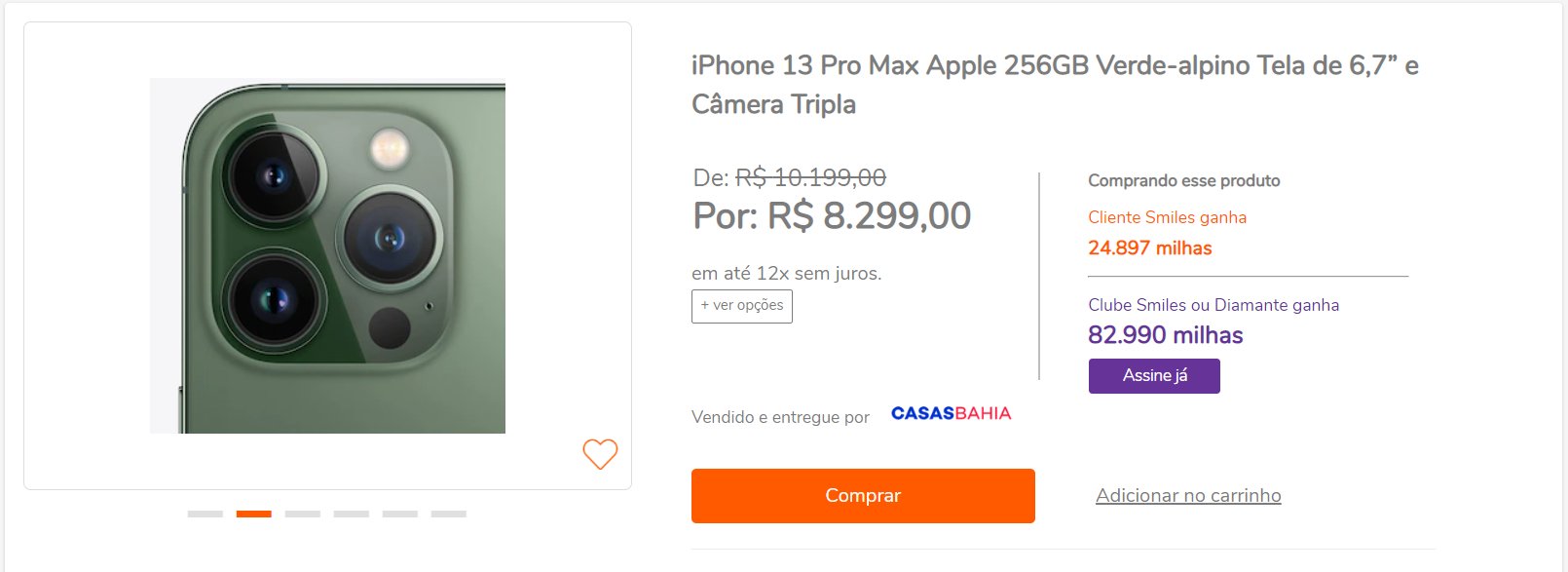1568x572 pixels.
Task: Subscribe with the Assine já button
Action: tap(1154, 376)
